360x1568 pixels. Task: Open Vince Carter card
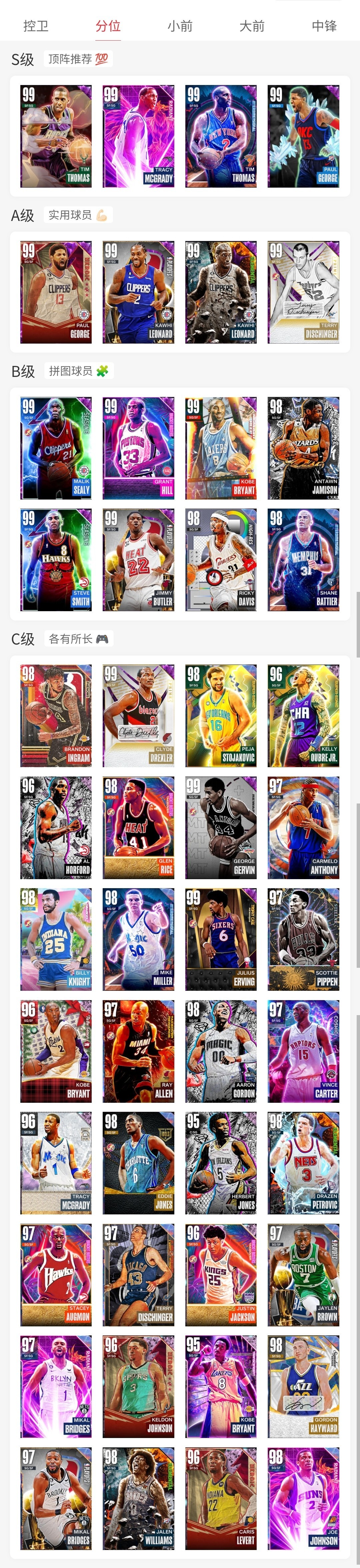[x=303, y=1051]
